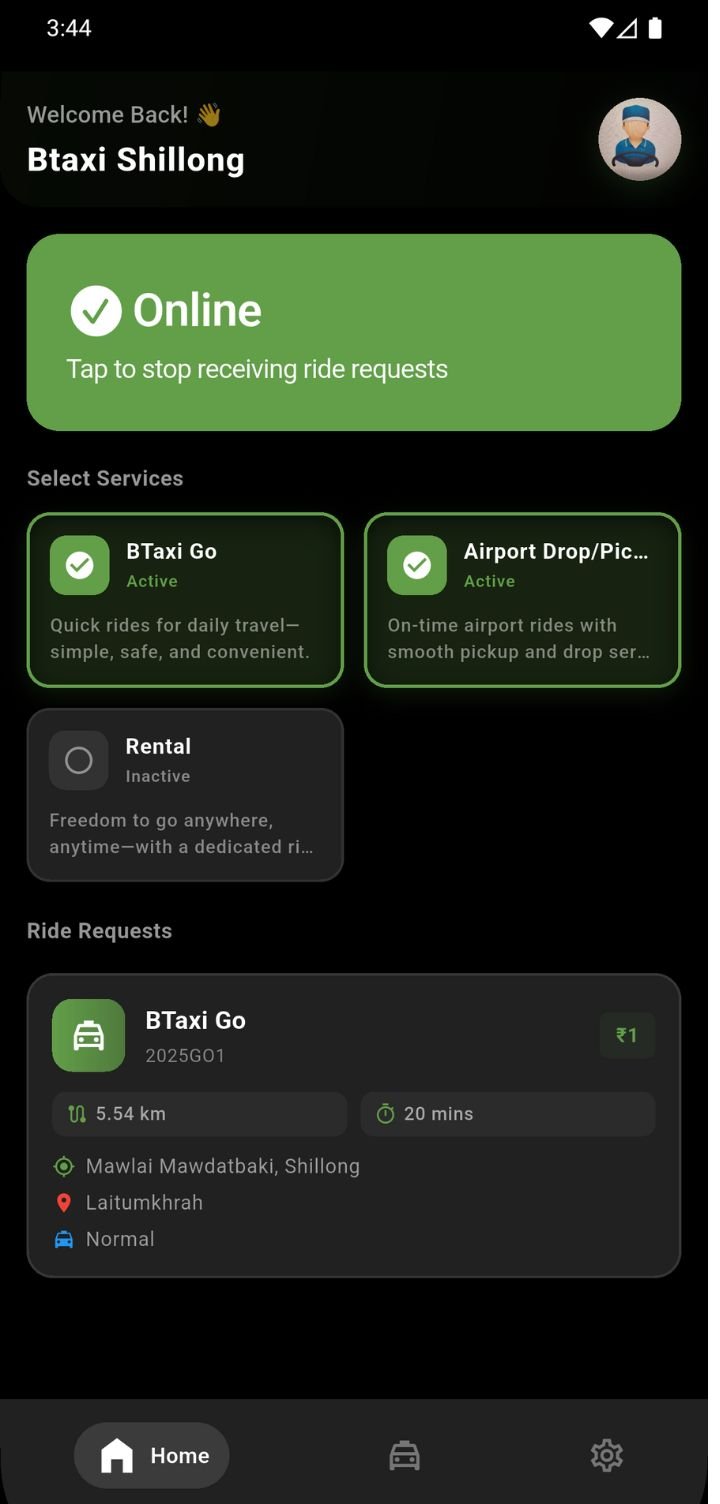
Task: Open the BTaxi Go ride request 2025GO1
Action: pyautogui.click(x=353, y=1125)
